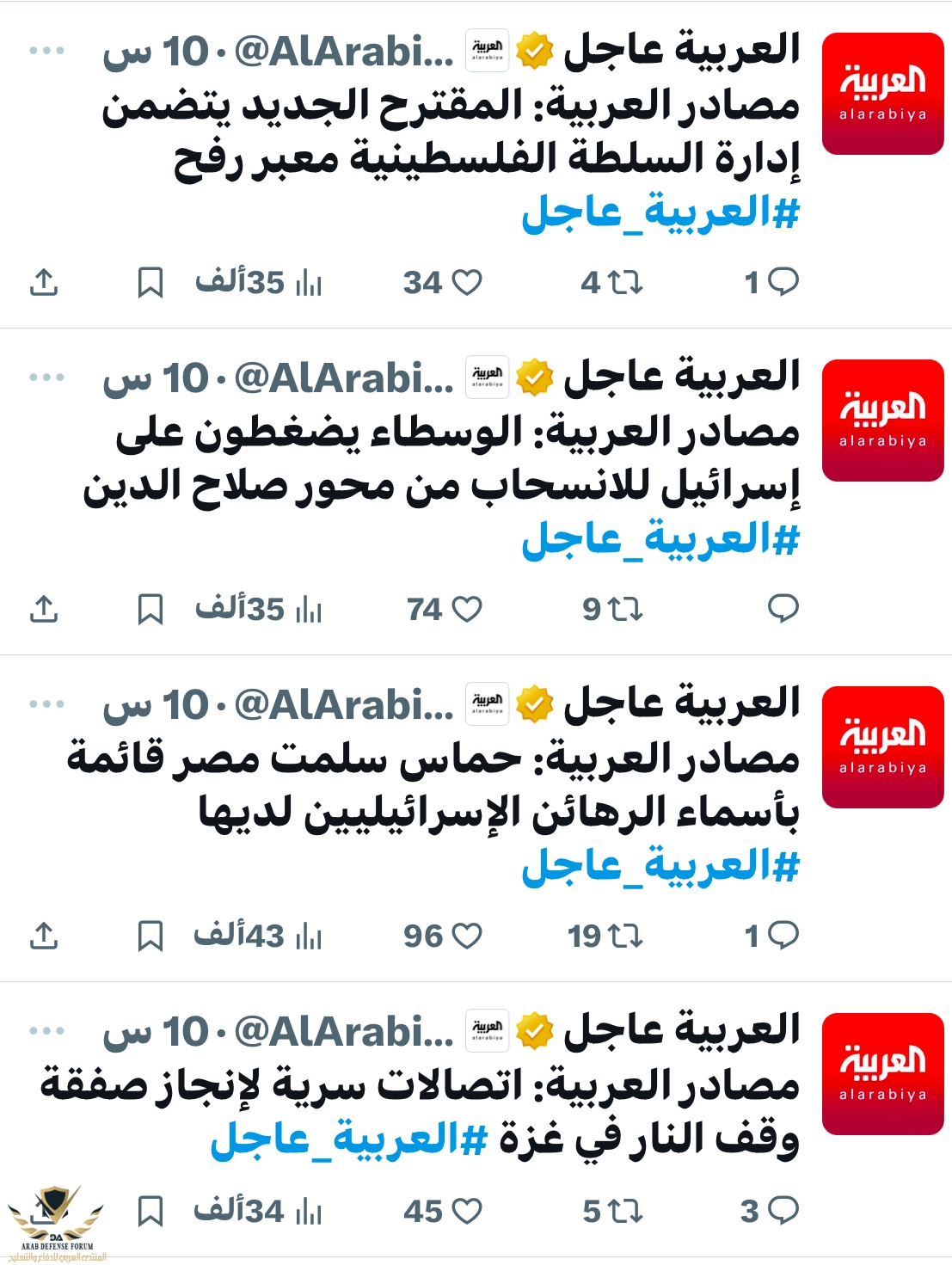Screen dimensions: 952x1265
Task: Reply to the tweet about محور صلاح الدين
Action: 783,609
